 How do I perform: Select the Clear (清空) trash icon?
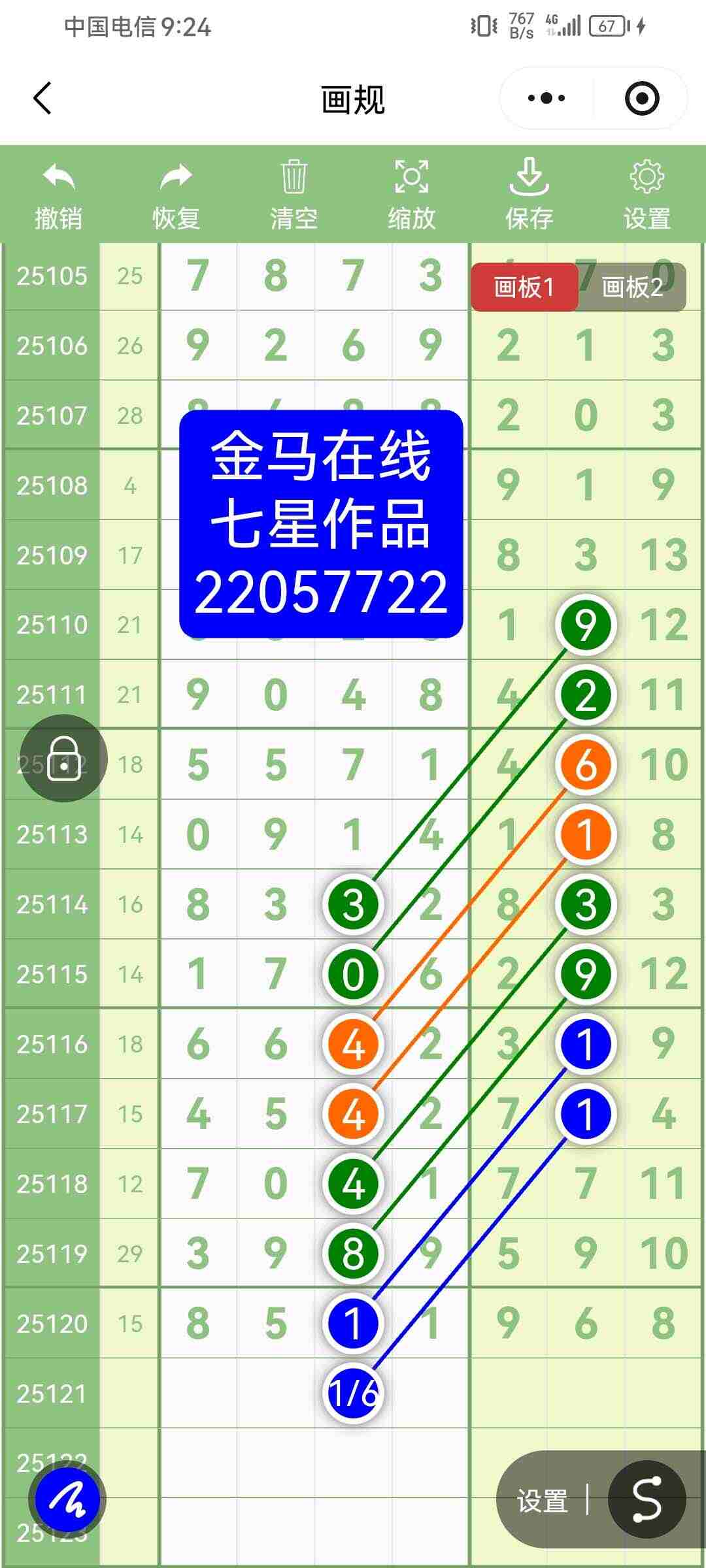[294, 189]
